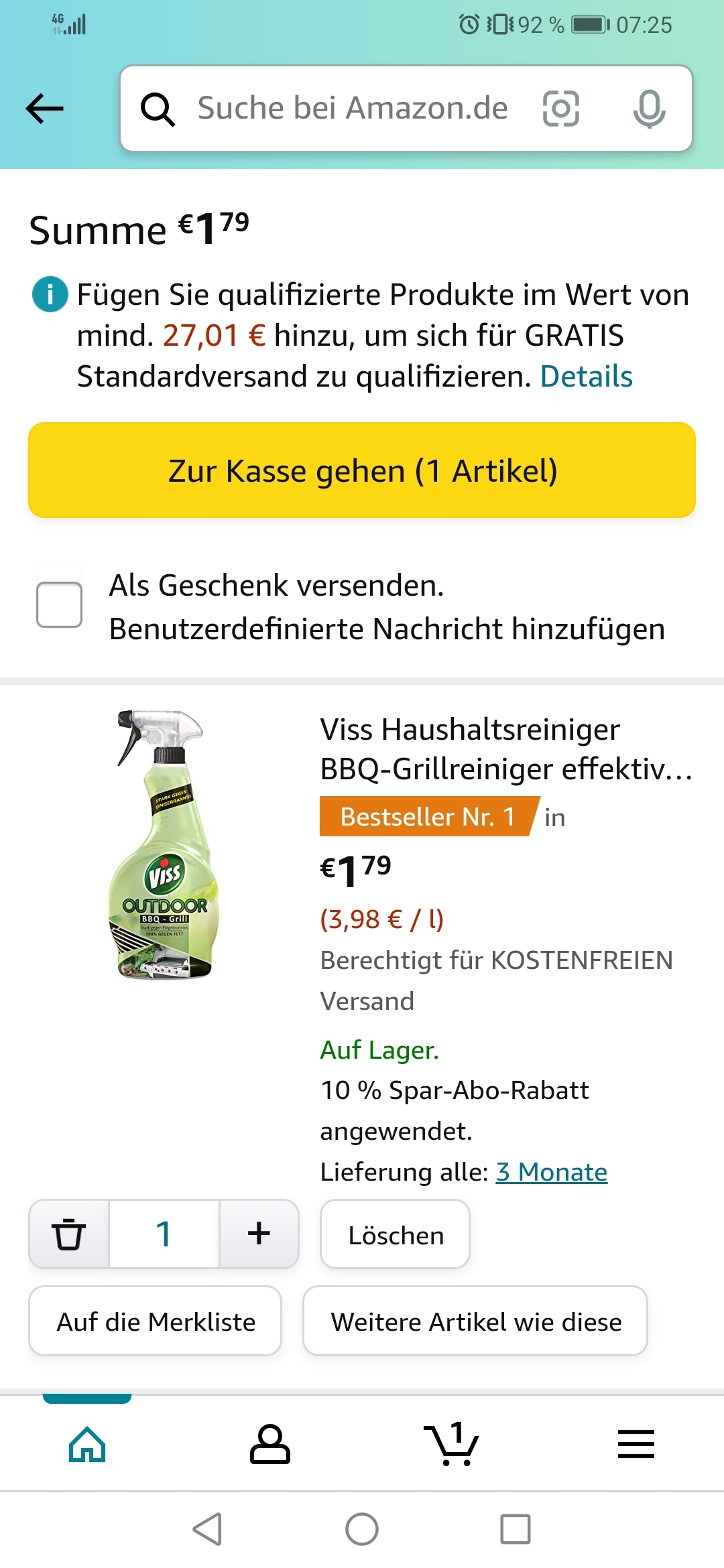Open the camera scan search icon

[560, 109]
